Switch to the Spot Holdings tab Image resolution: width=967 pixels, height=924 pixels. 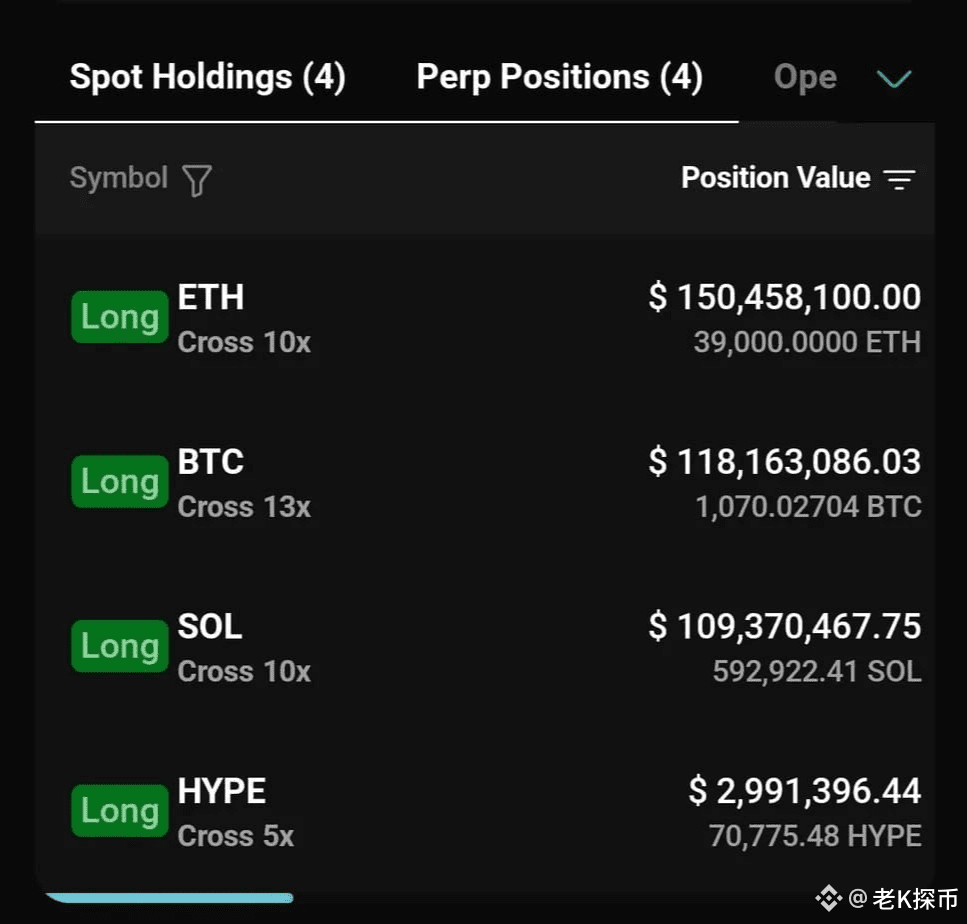[207, 78]
